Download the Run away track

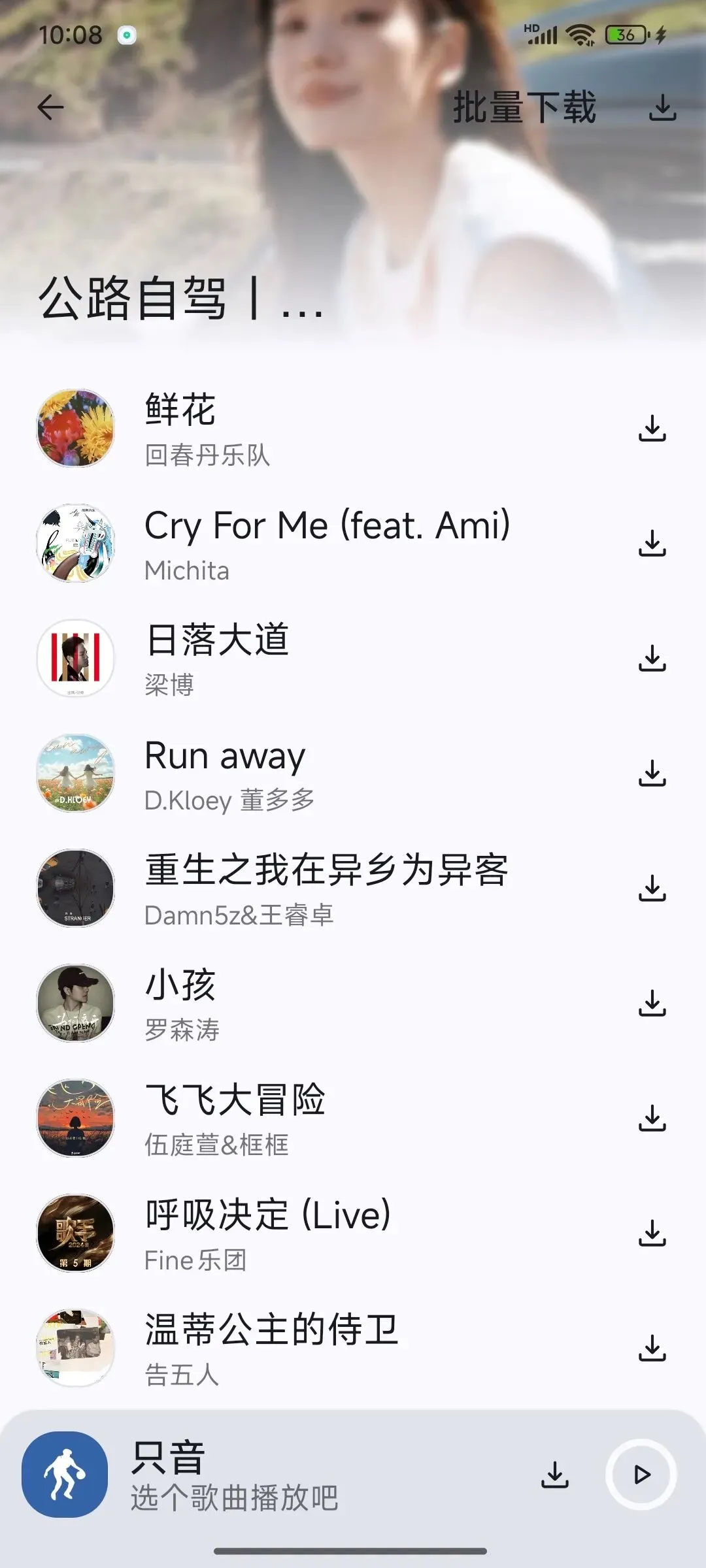point(652,774)
